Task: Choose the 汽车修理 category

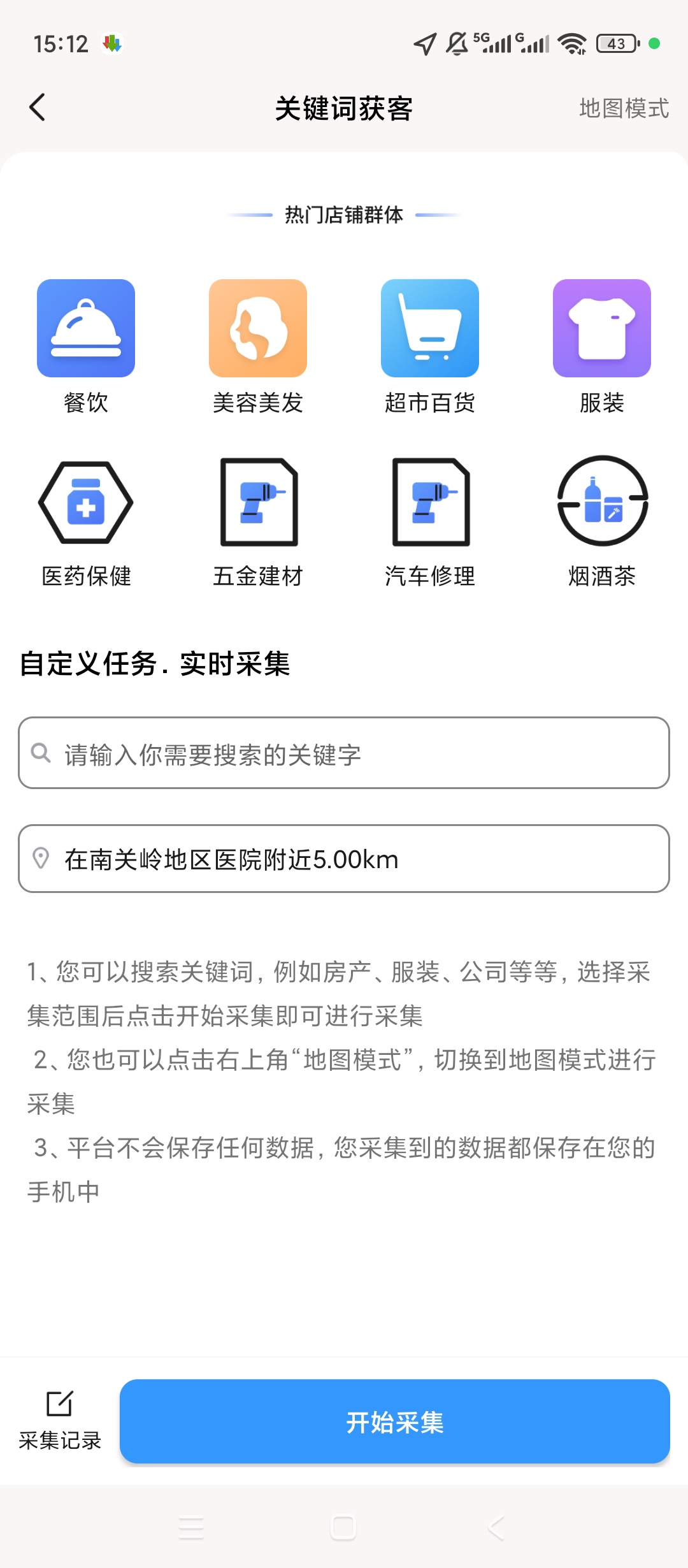Action: tap(430, 521)
